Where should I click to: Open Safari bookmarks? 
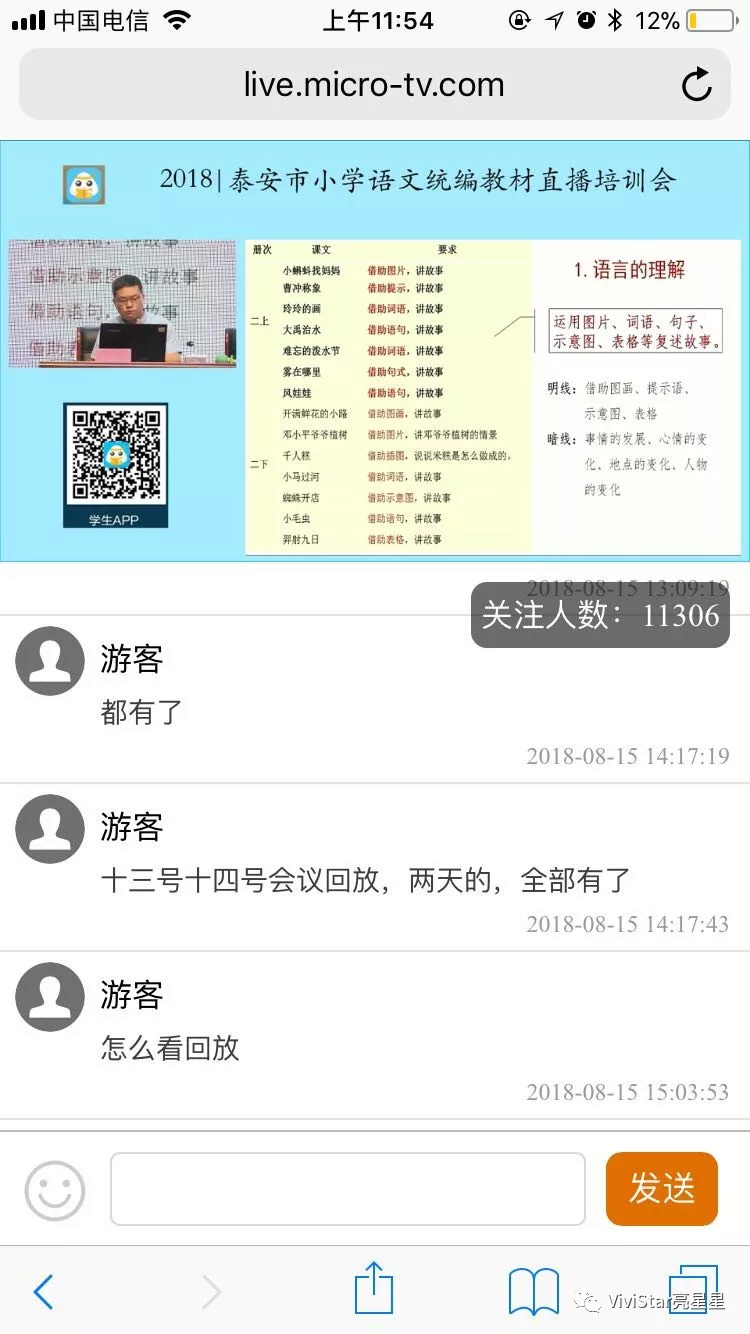pyautogui.click(x=534, y=1291)
